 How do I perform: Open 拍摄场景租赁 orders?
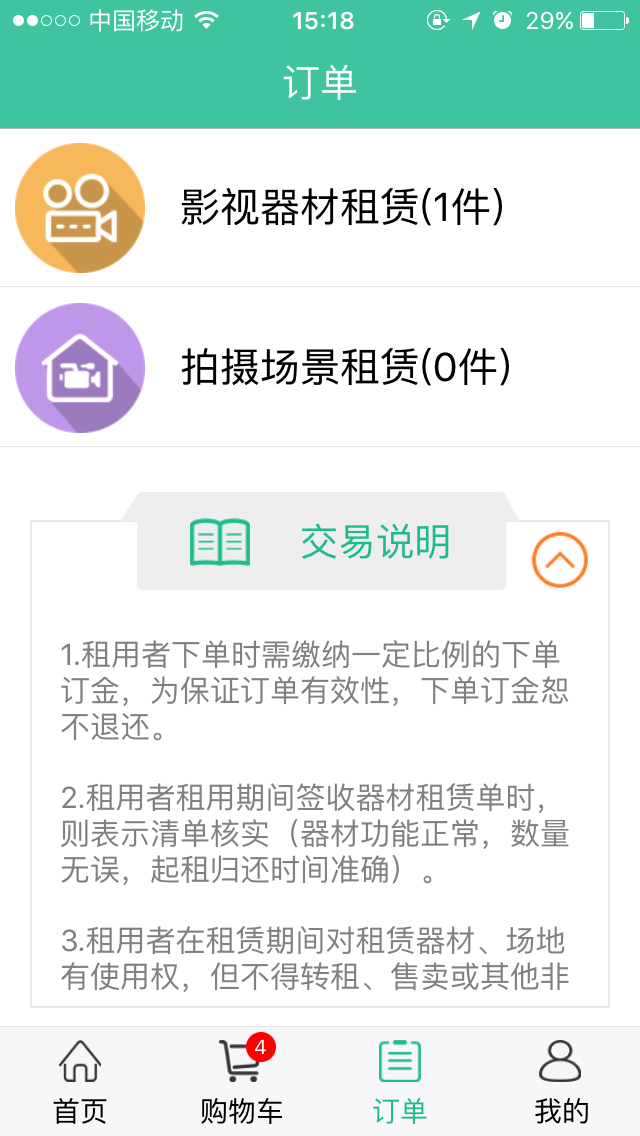[320, 368]
